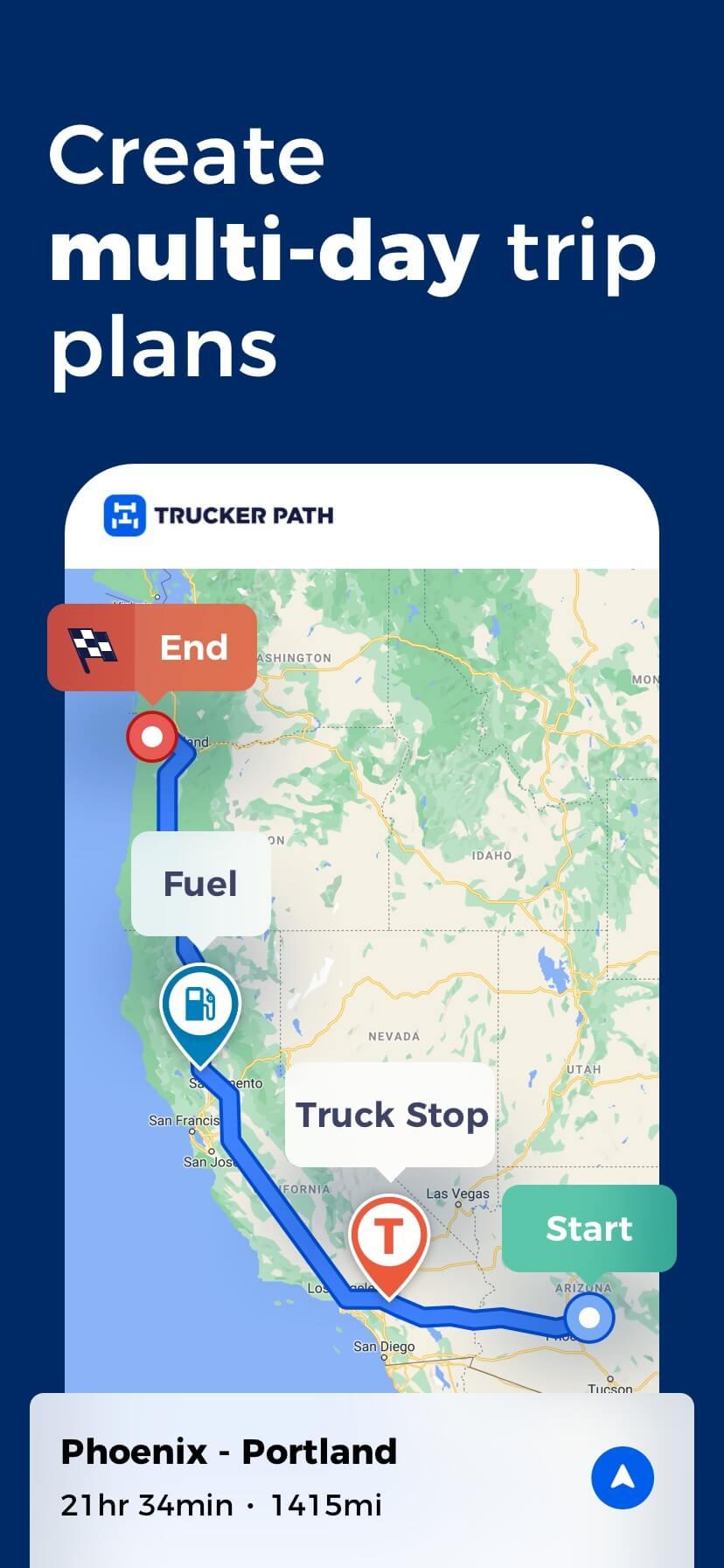This screenshot has height=1568, width=724.
Task: Expand the Truck Stop info bubble
Action: [x=390, y=1115]
